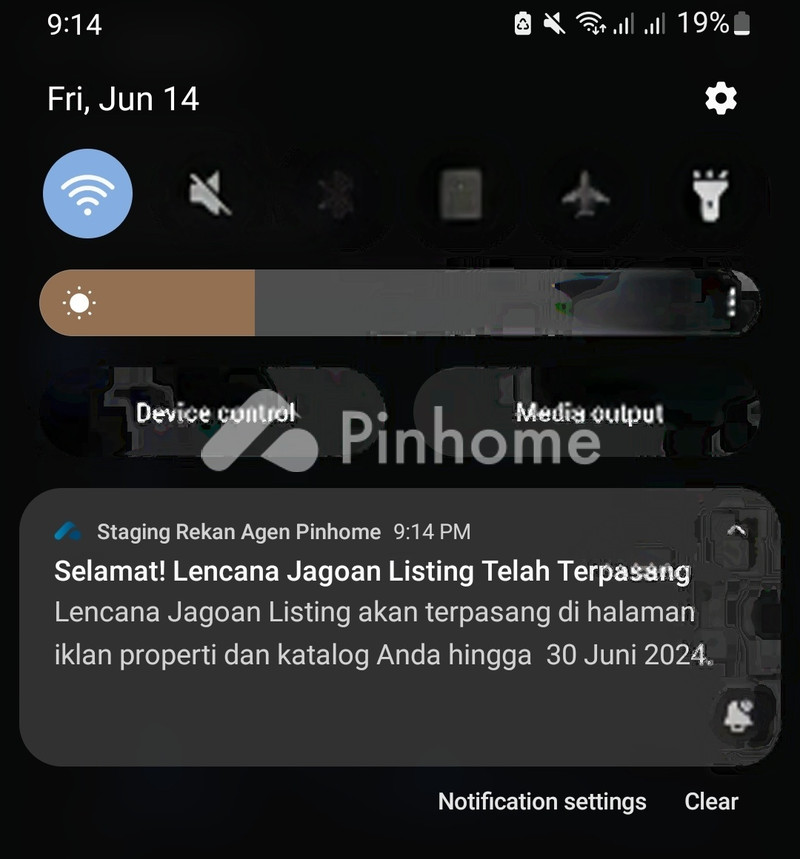The image size is (800, 859).
Task: Turn on the flashlight
Action: coord(711,194)
